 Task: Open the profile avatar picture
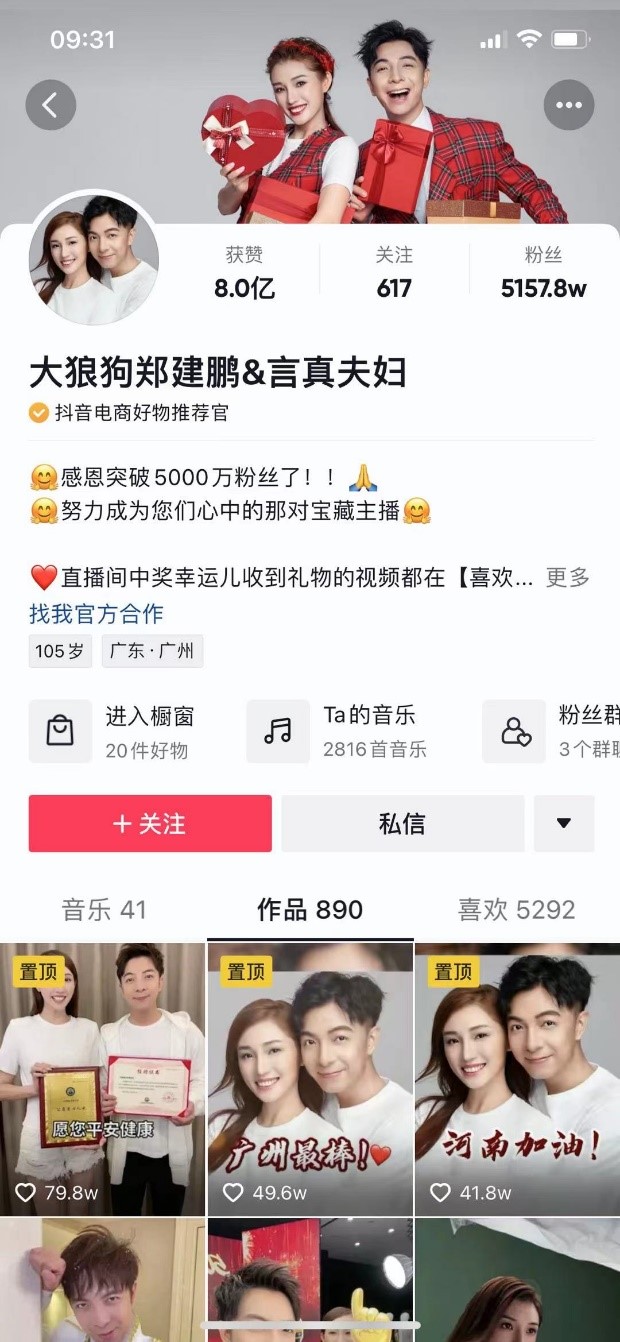(x=94, y=259)
